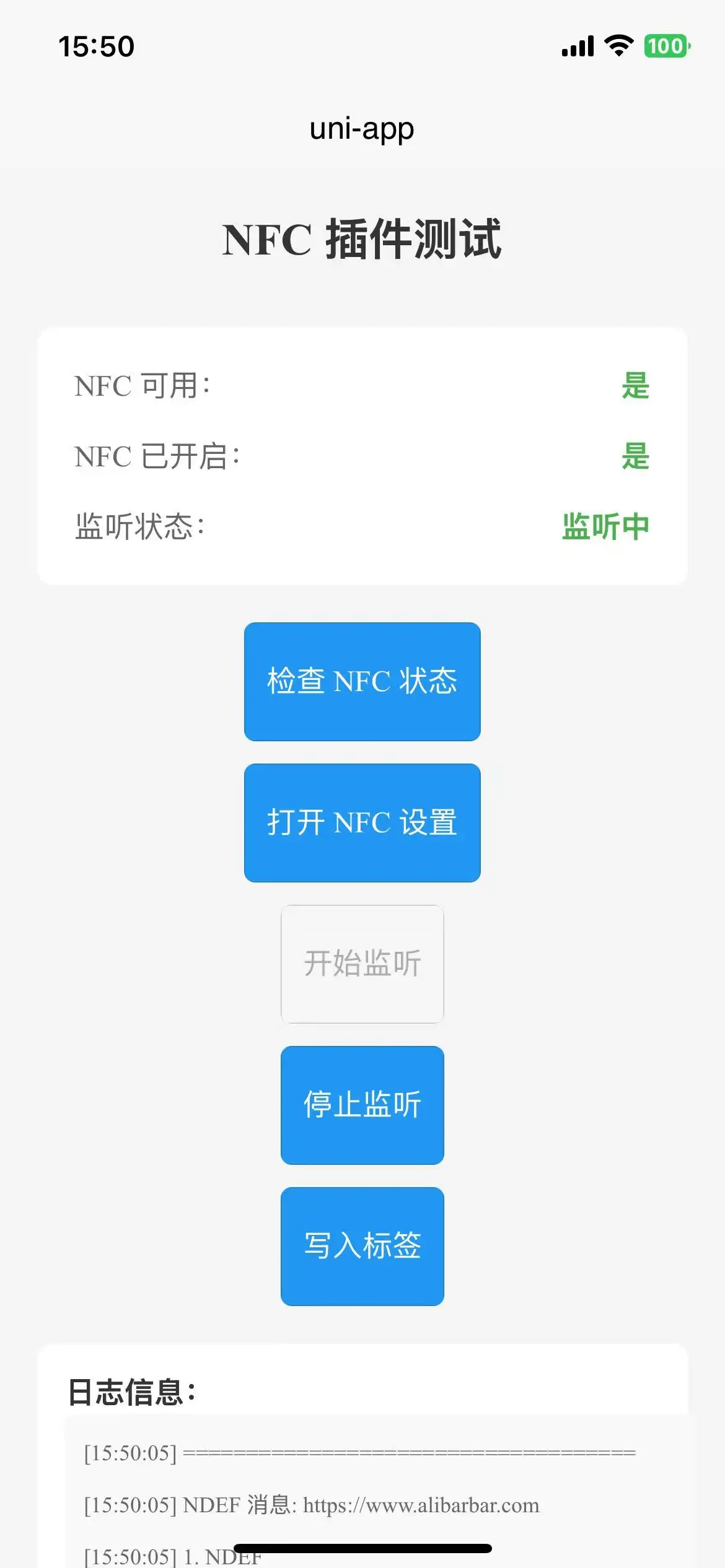Tap the 检查 NFC 状态 button

click(x=362, y=681)
